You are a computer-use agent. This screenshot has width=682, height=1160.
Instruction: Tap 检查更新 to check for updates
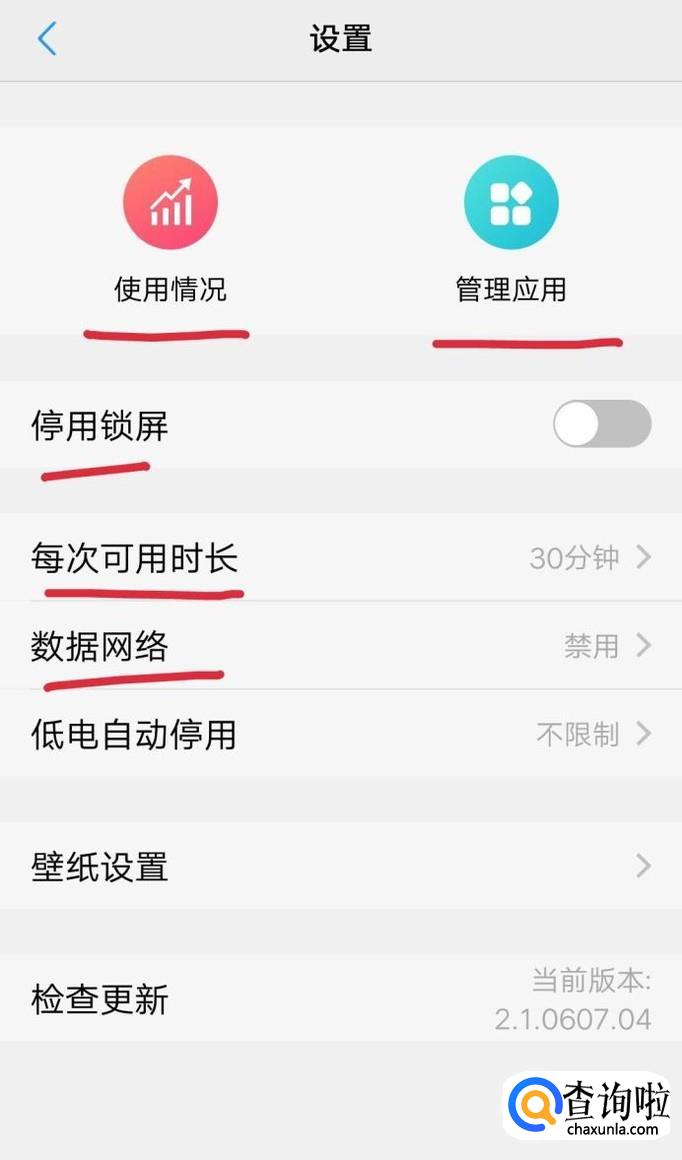340,999
